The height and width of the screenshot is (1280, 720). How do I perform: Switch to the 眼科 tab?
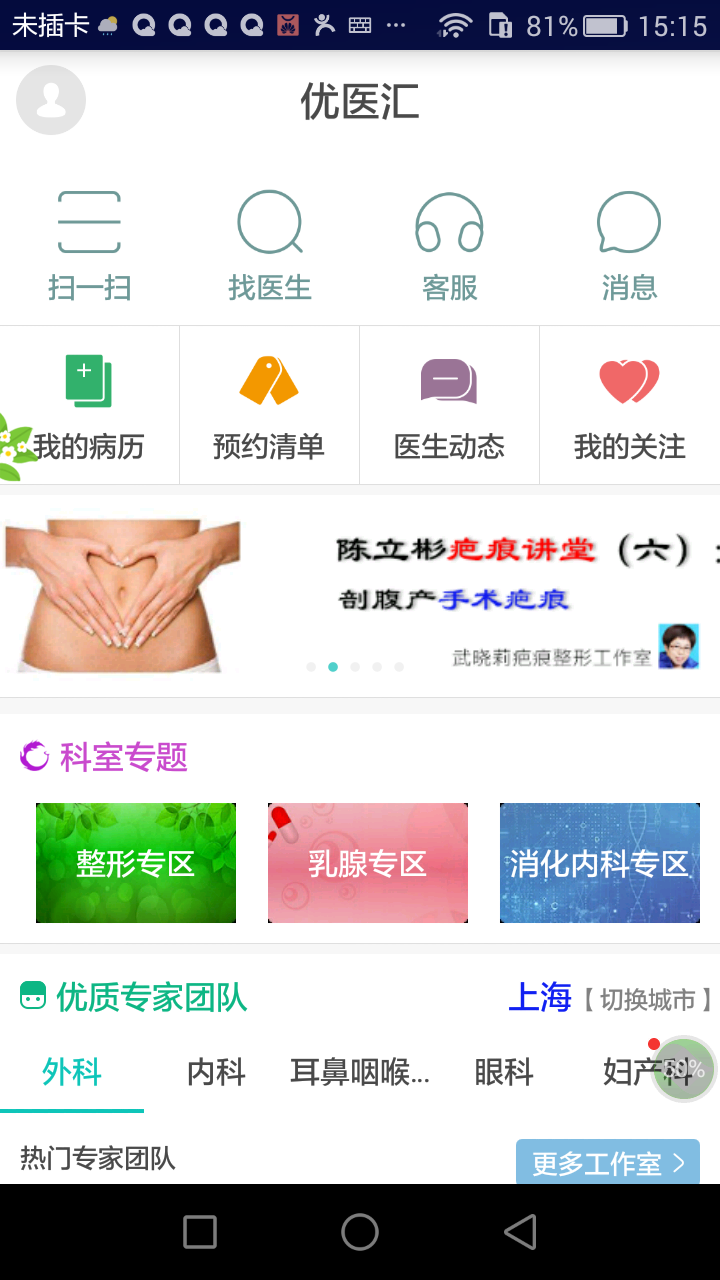[x=504, y=1073]
